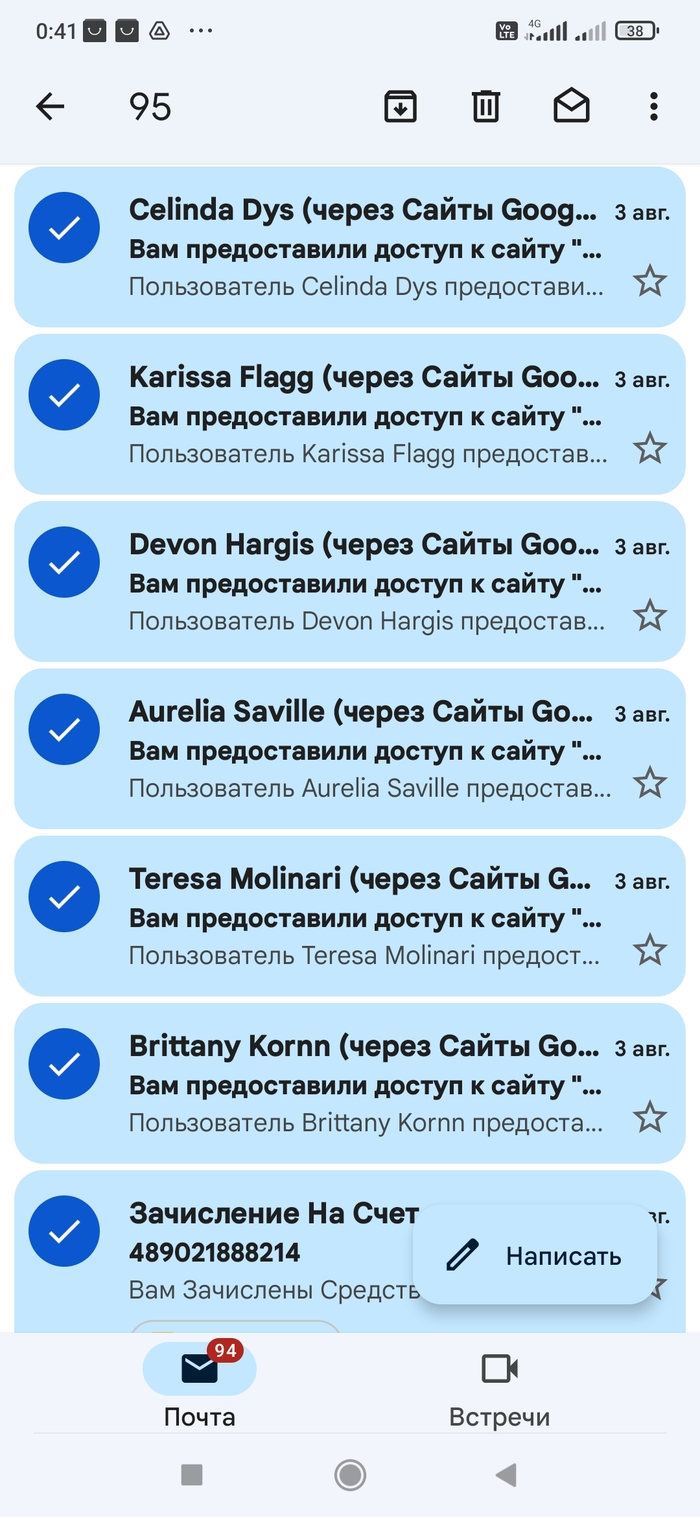The image size is (700, 1517).
Task: Open the overflow menu
Action: [653, 106]
